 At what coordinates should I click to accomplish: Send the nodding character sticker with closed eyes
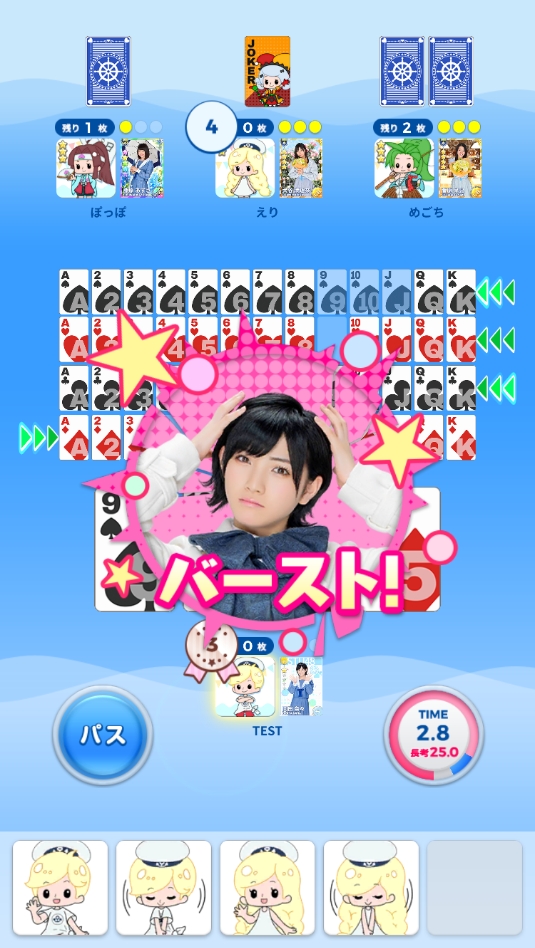point(164,887)
